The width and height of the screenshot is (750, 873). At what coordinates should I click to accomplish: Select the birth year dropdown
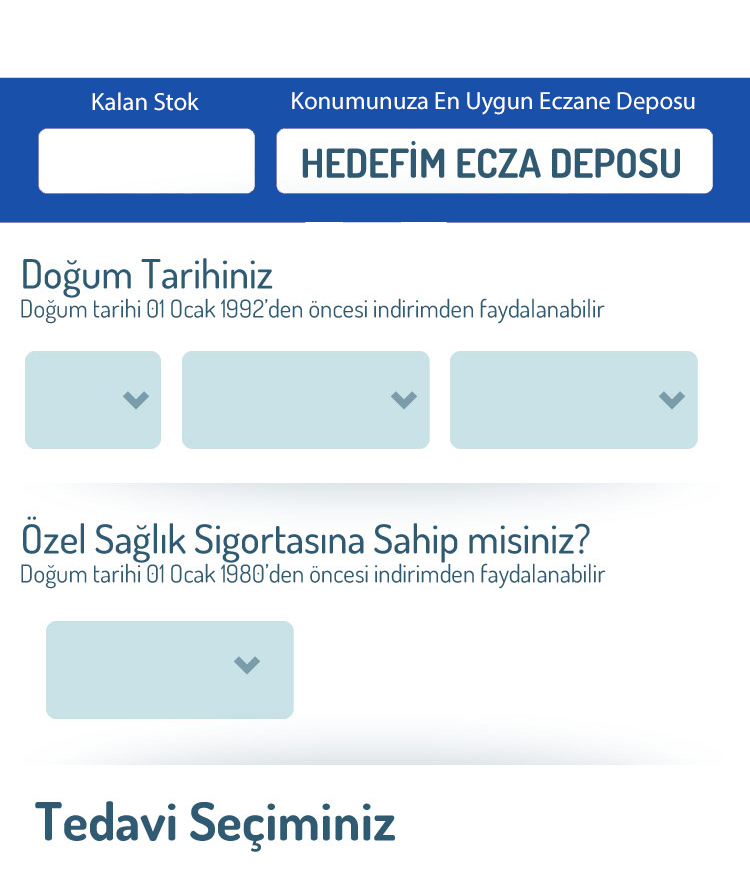[x=573, y=400]
